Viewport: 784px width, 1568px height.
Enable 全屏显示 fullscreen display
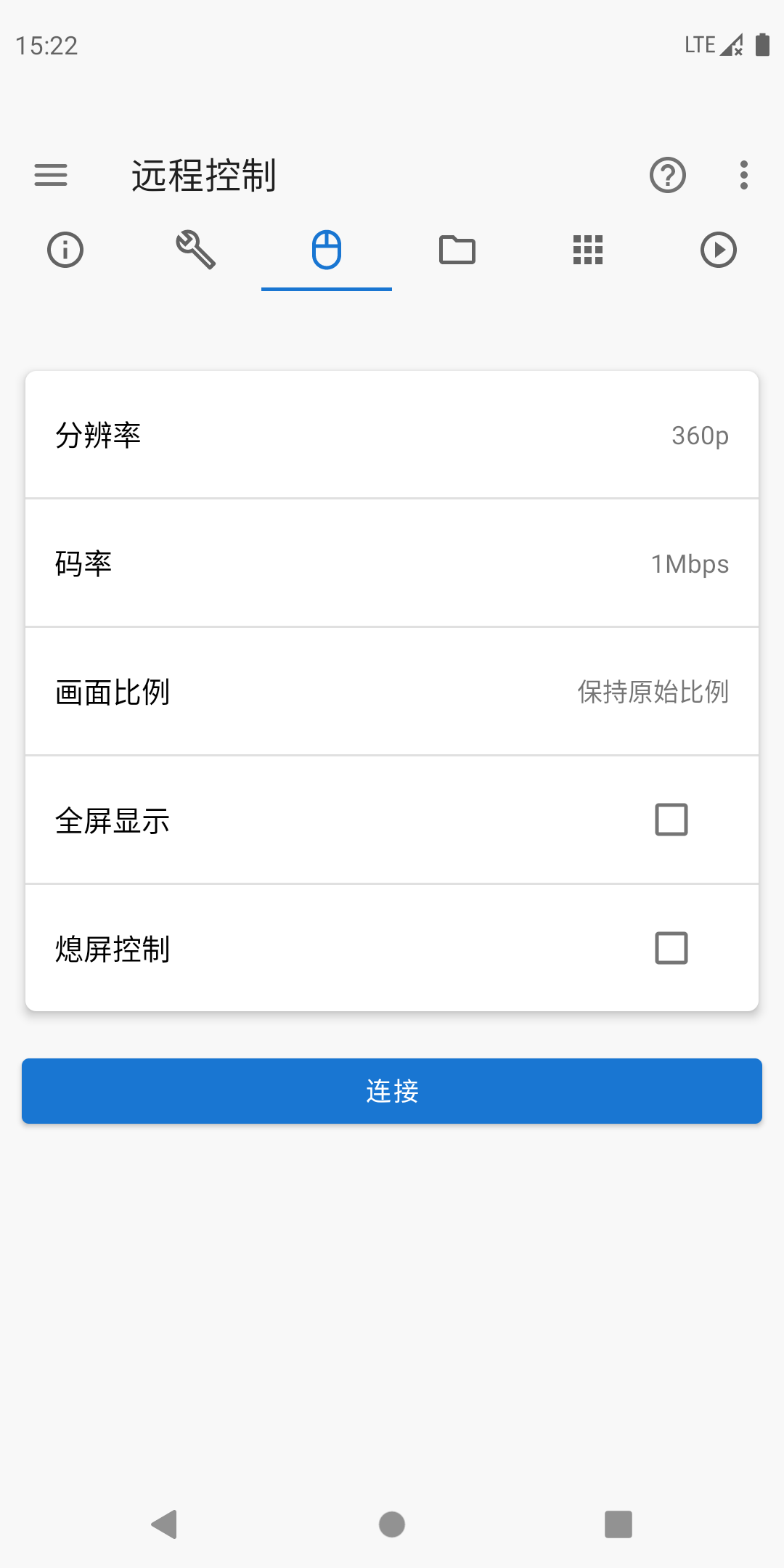pos(670,820)
